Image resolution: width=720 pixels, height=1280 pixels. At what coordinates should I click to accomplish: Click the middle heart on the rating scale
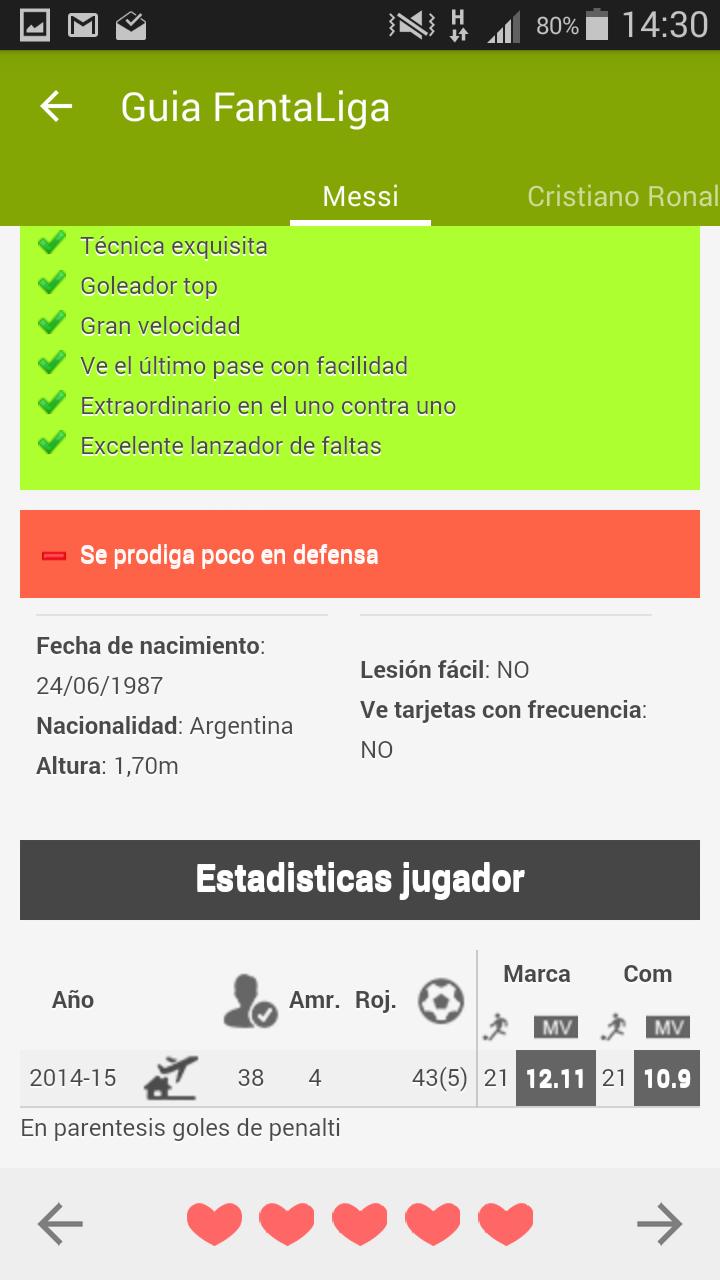coord(360,1221)
